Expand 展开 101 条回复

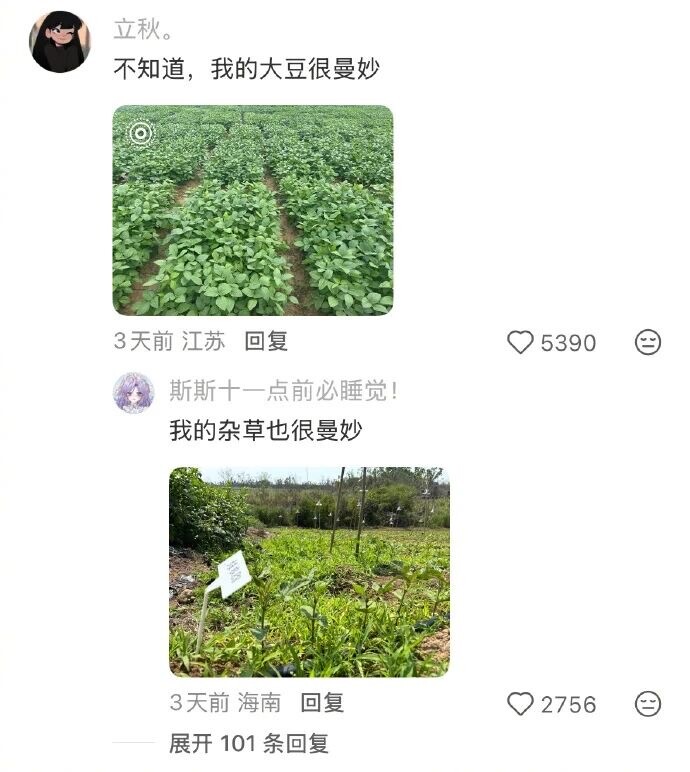tap(248, 744)
